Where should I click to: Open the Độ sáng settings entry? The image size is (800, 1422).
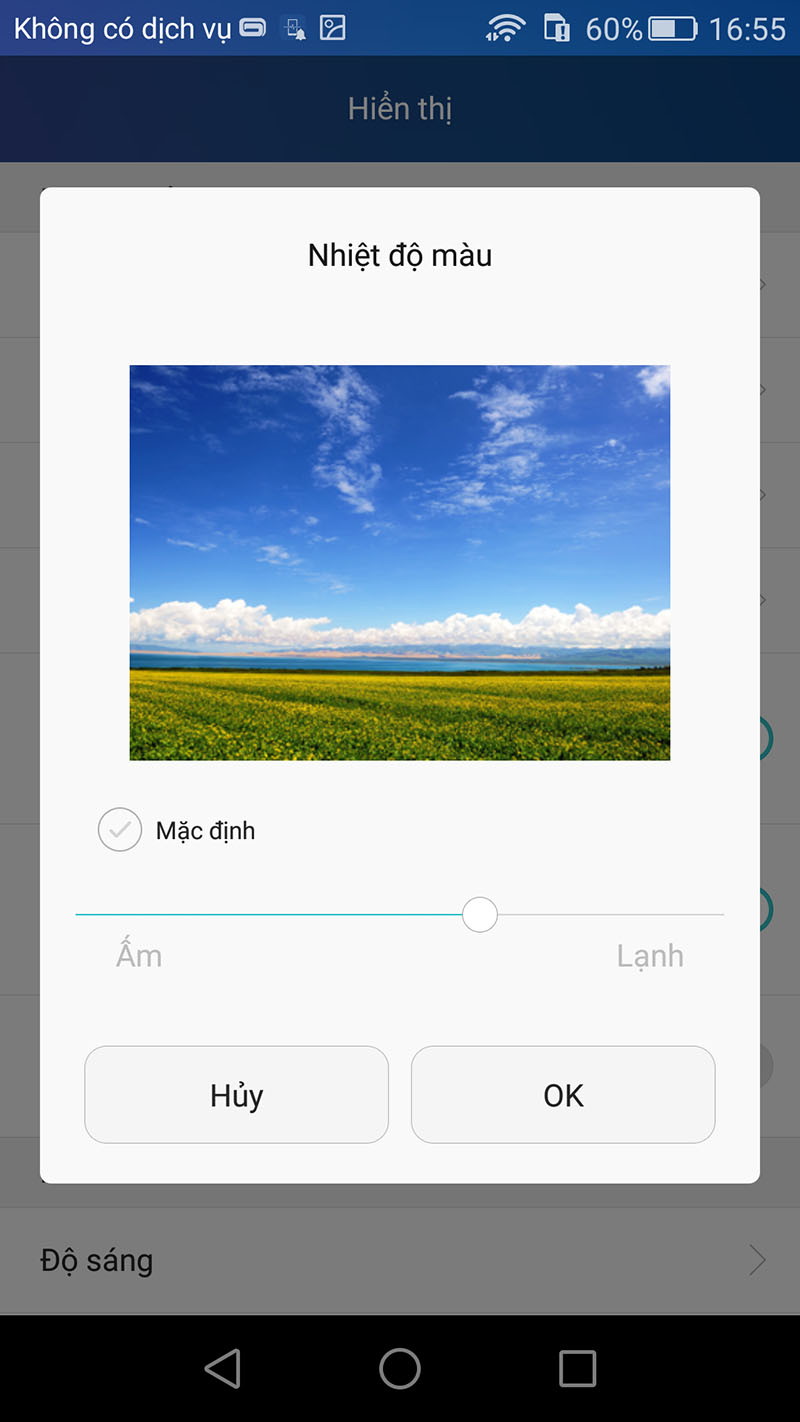tap(95, 1260)
